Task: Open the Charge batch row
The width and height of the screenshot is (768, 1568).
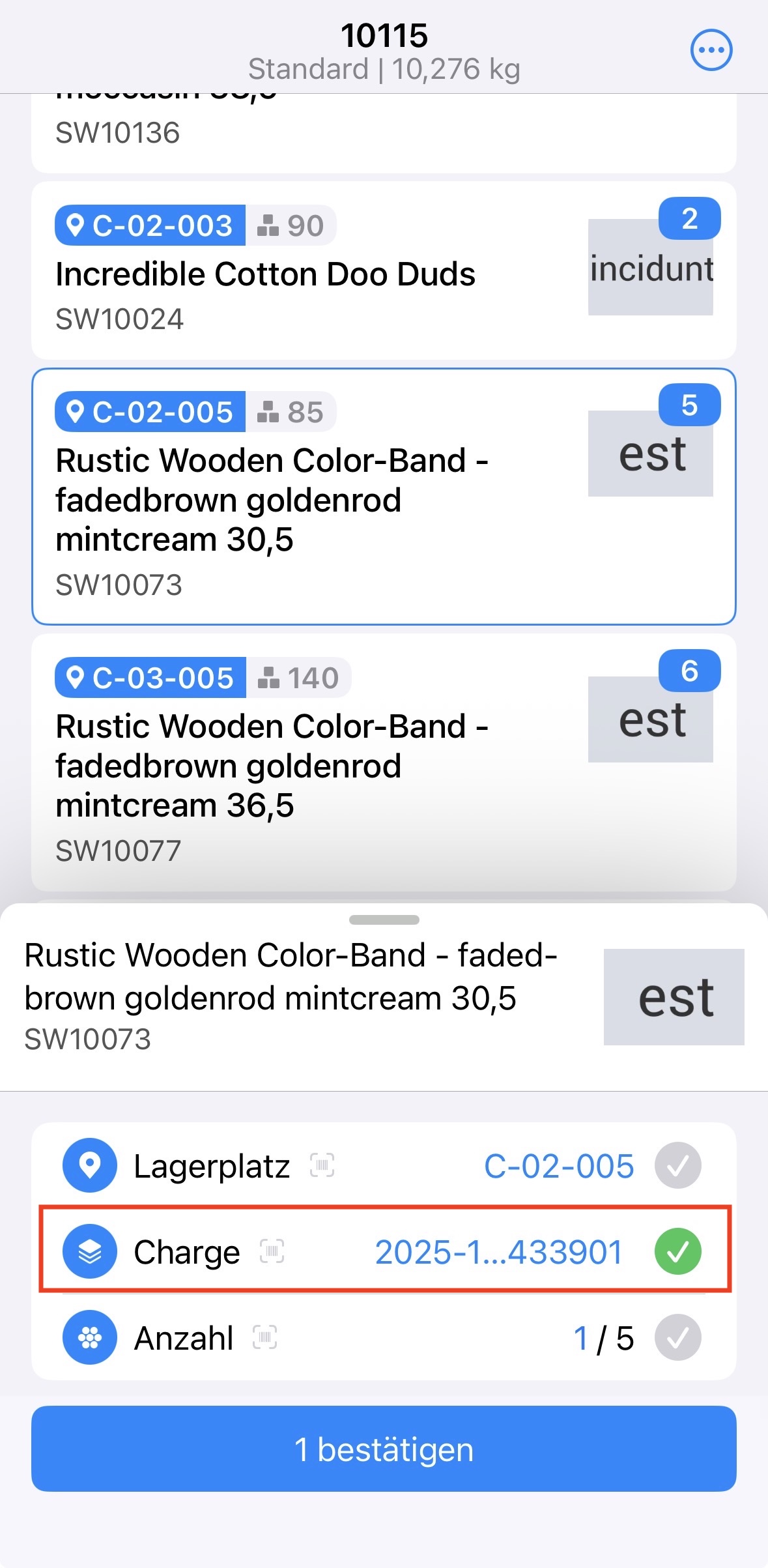Action: point(384,1251)
